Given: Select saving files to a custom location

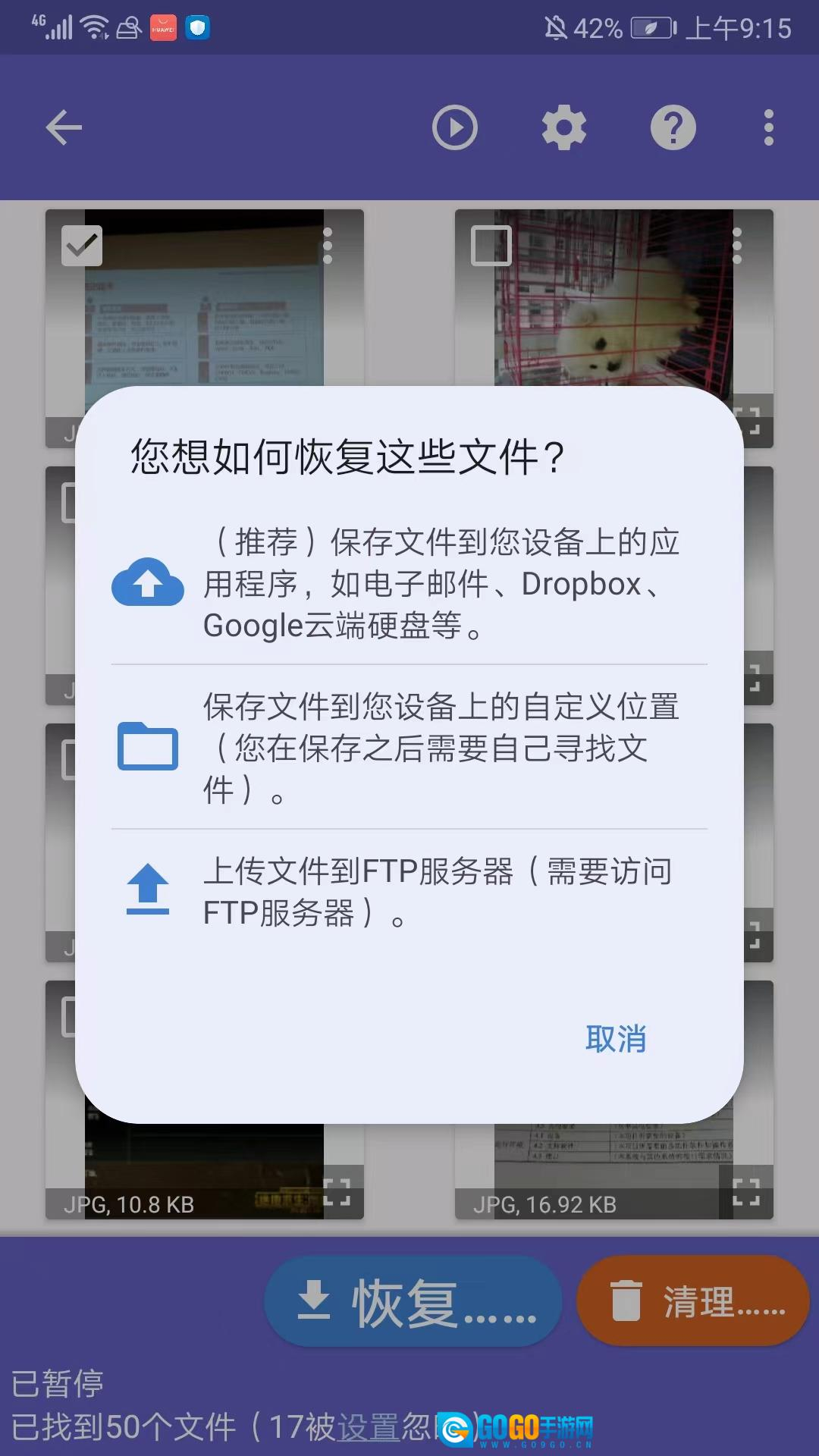Looking at the screenshot, I should [x=409, y=748].
